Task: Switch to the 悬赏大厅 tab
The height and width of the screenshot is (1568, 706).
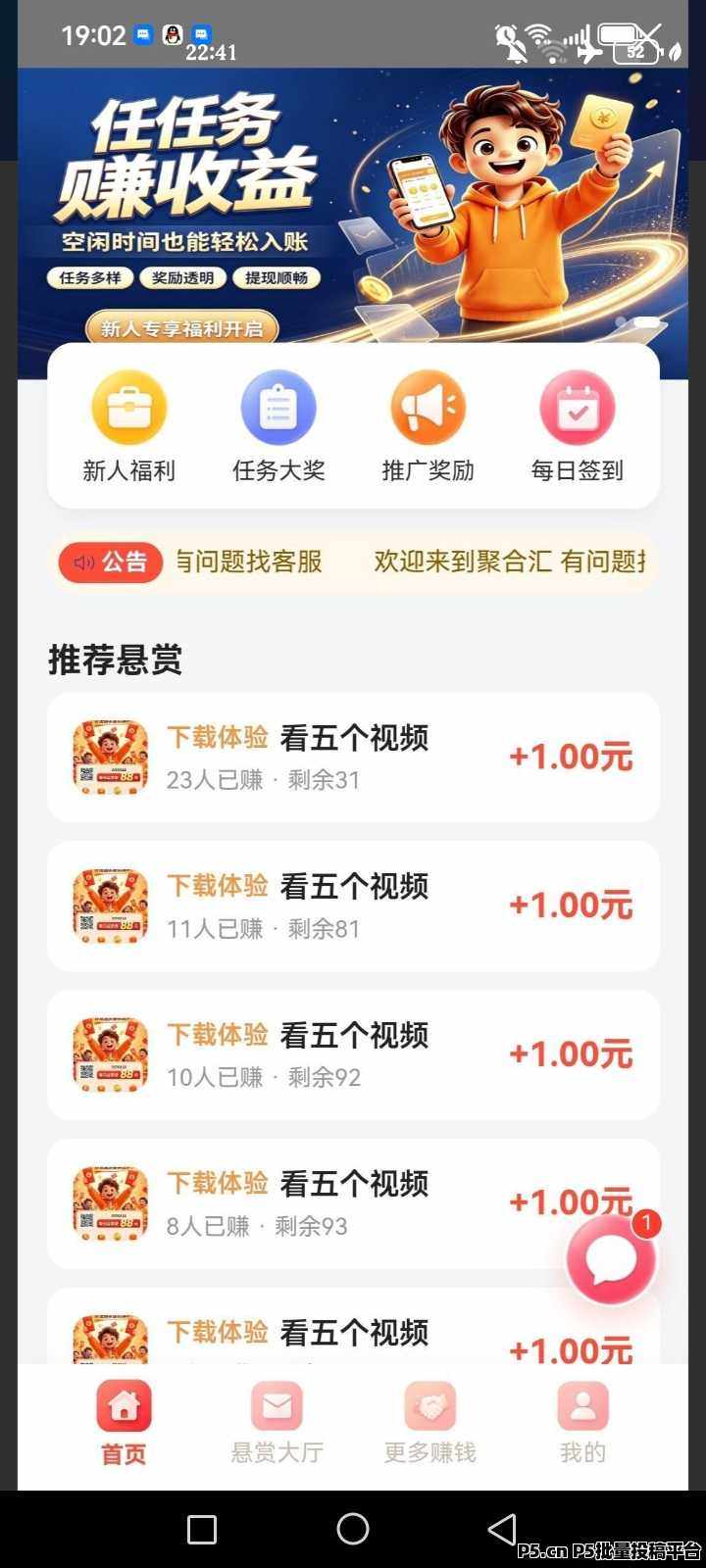Action: coord(277,1423)
